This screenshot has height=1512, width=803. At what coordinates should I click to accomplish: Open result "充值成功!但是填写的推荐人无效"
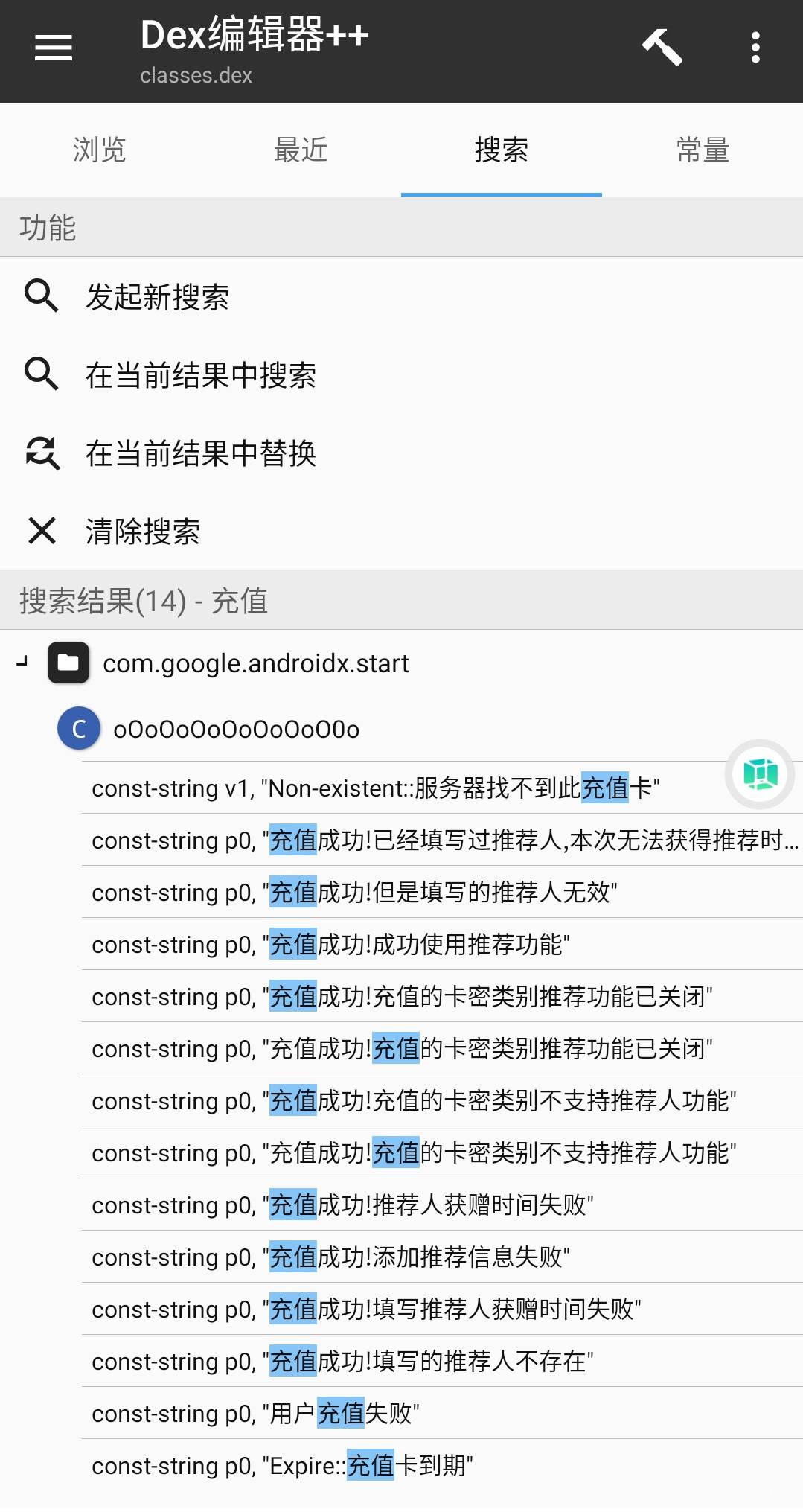(442, 892)
